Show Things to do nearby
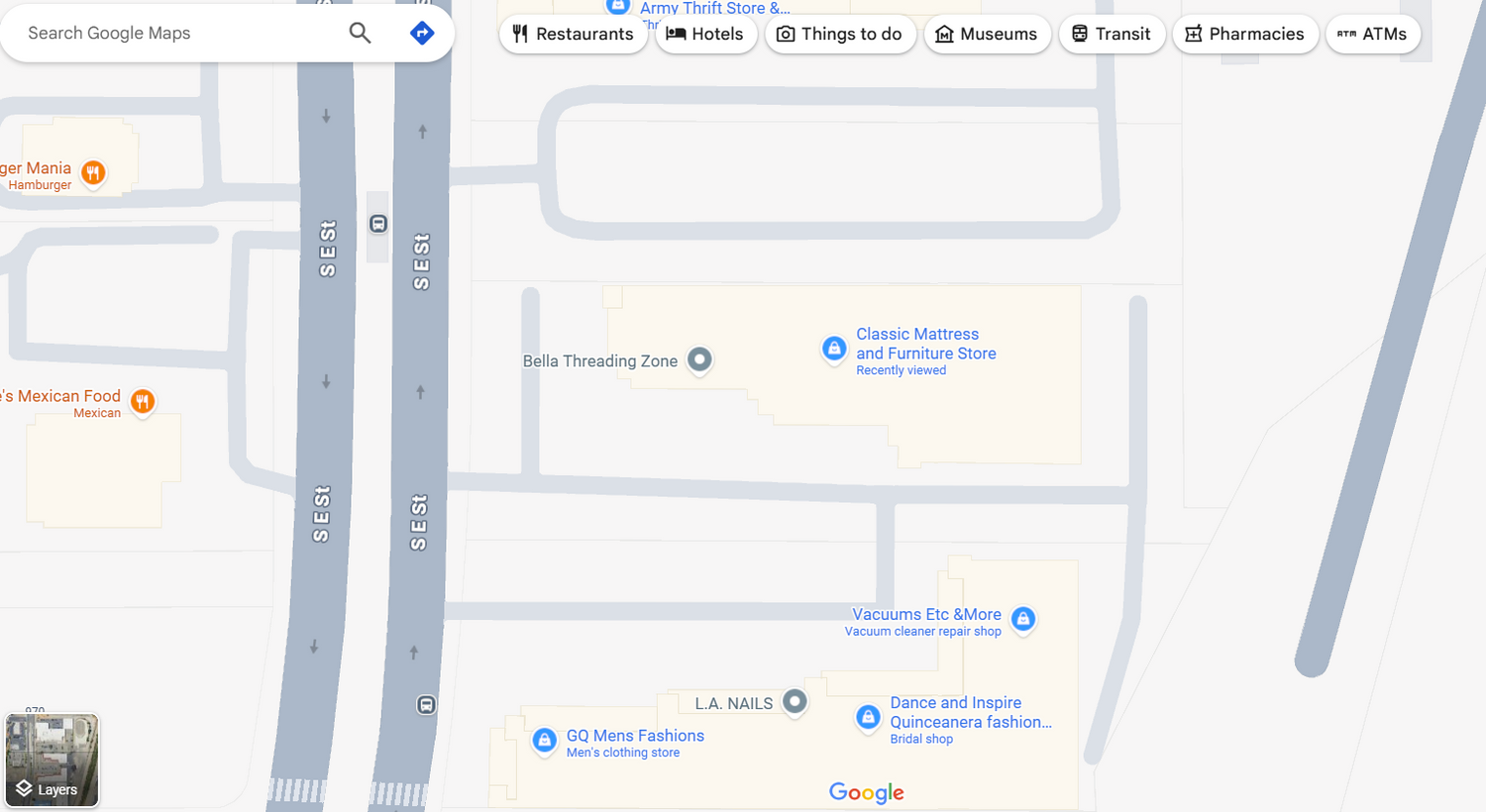 pos(839,34)
